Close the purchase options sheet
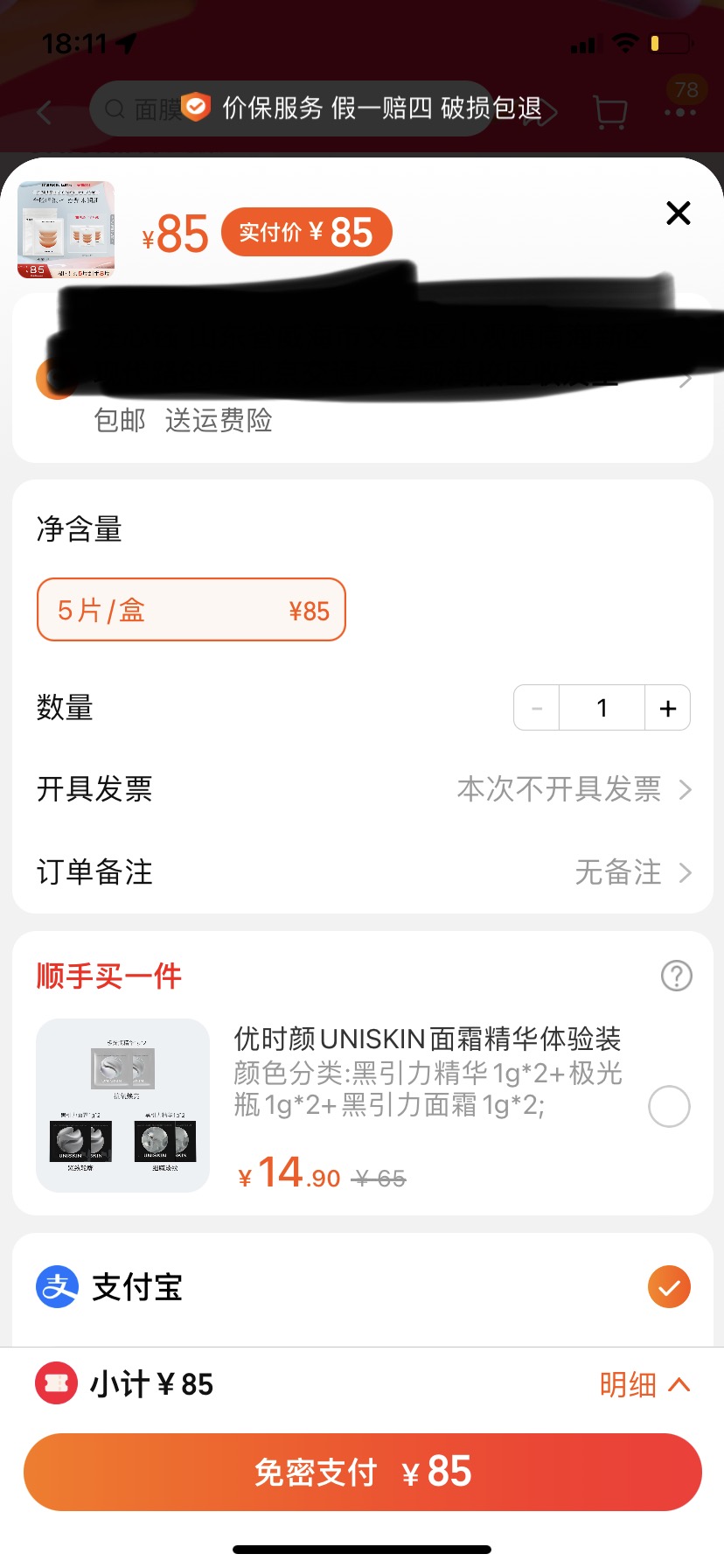724x1568 pixels. (x=679, y=213)
